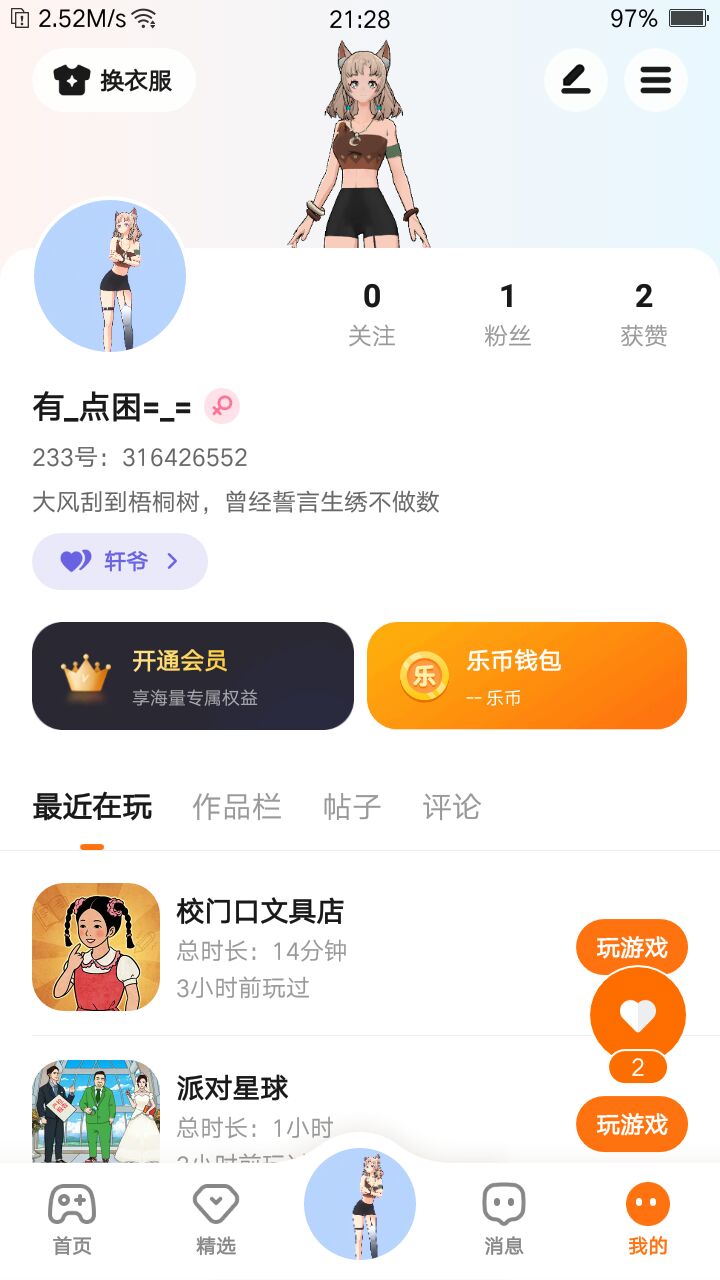Switch to the 帖子 tab

pos(352,807)
